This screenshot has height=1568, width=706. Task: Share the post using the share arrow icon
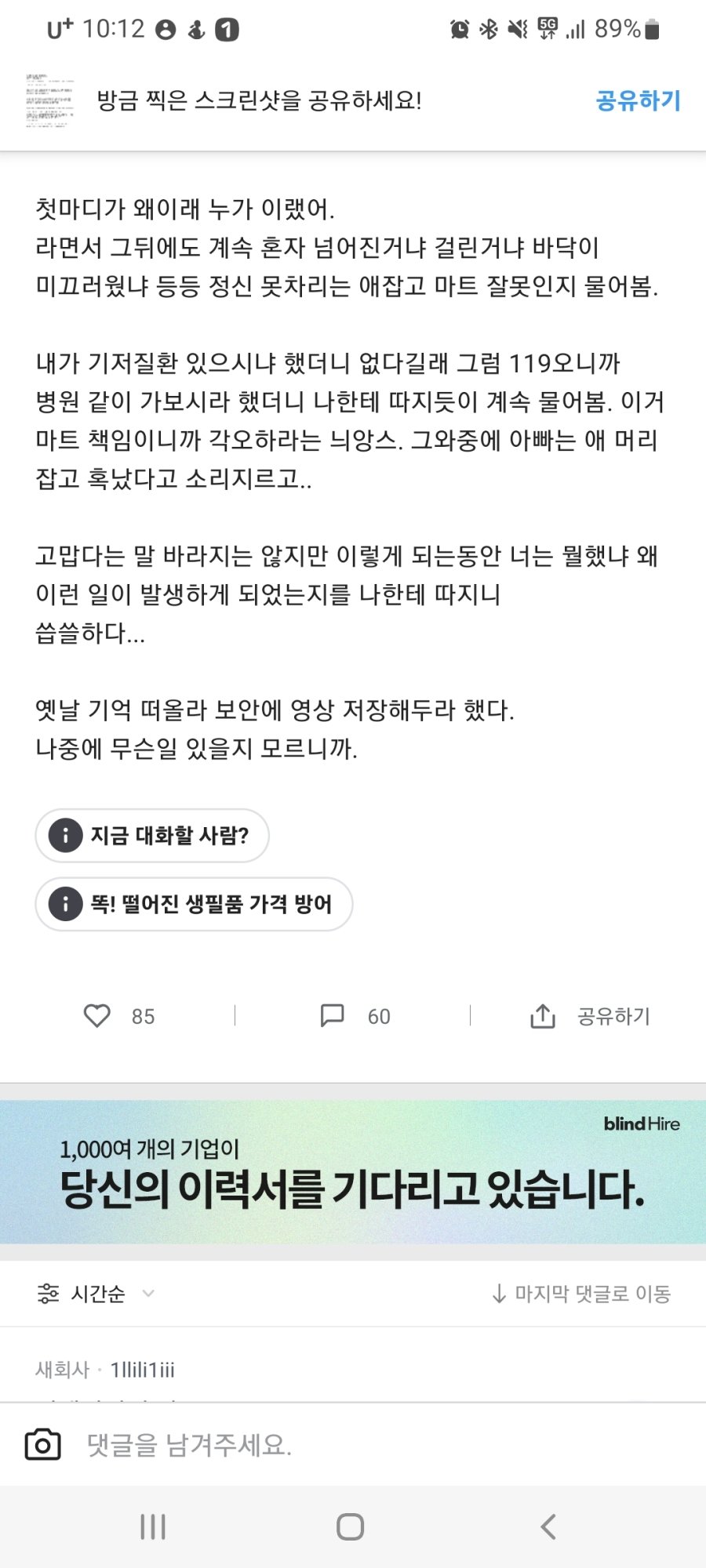tap(543, 1014)
